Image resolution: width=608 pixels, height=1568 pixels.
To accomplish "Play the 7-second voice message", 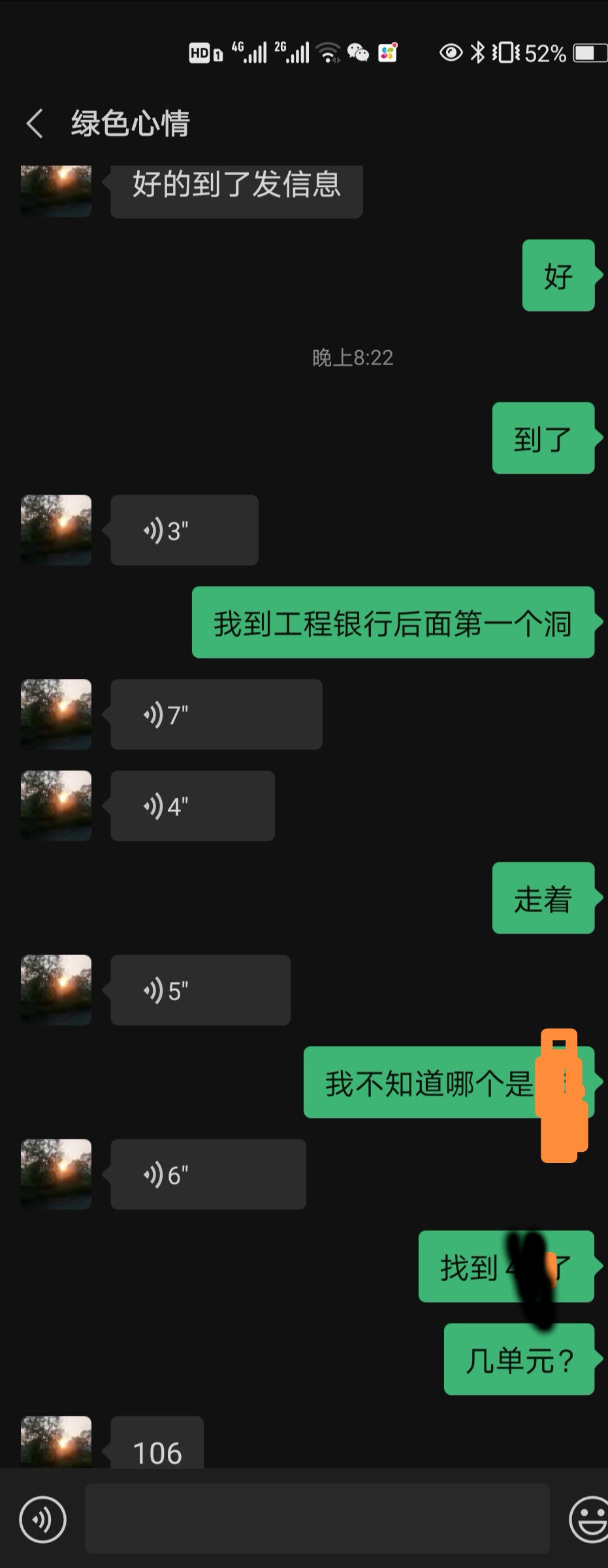I will point(216,714).
